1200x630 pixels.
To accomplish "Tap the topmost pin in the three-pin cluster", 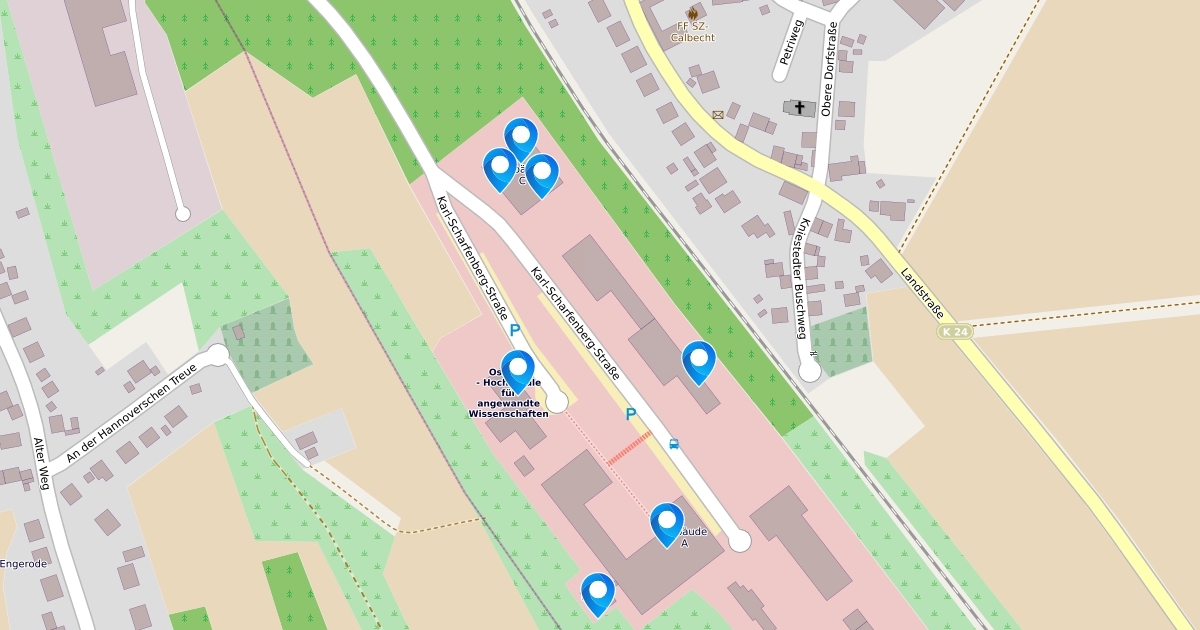I will tap(521, 139).
